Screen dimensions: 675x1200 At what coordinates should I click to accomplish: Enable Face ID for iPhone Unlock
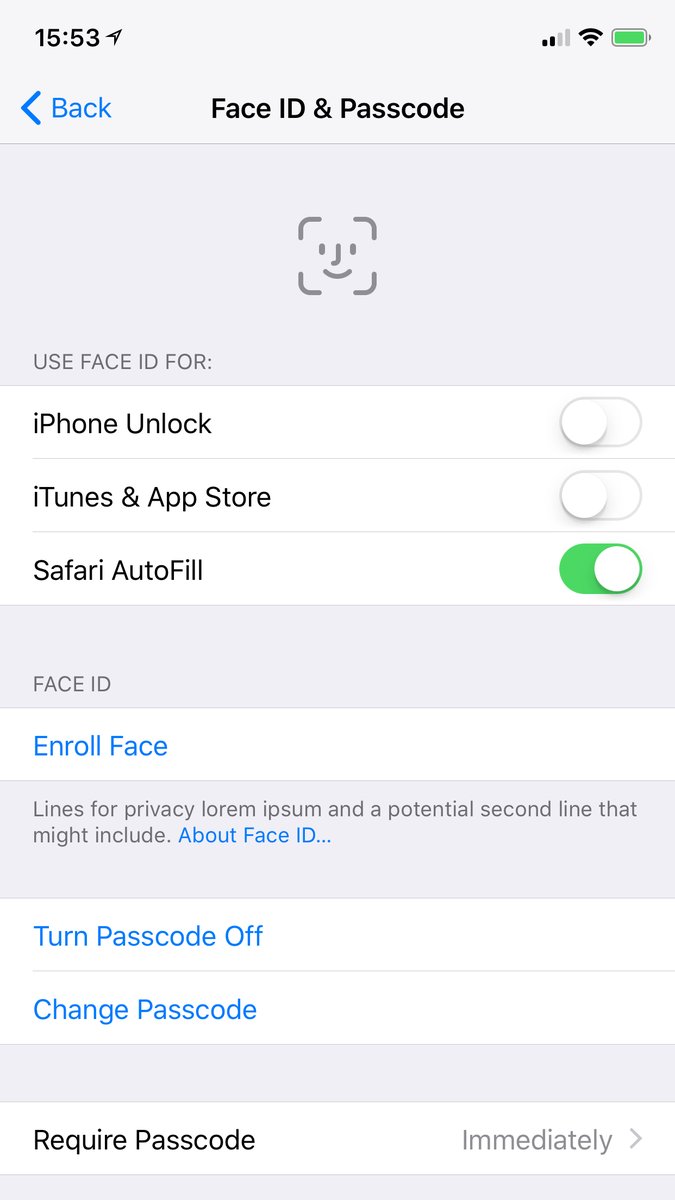600,423
